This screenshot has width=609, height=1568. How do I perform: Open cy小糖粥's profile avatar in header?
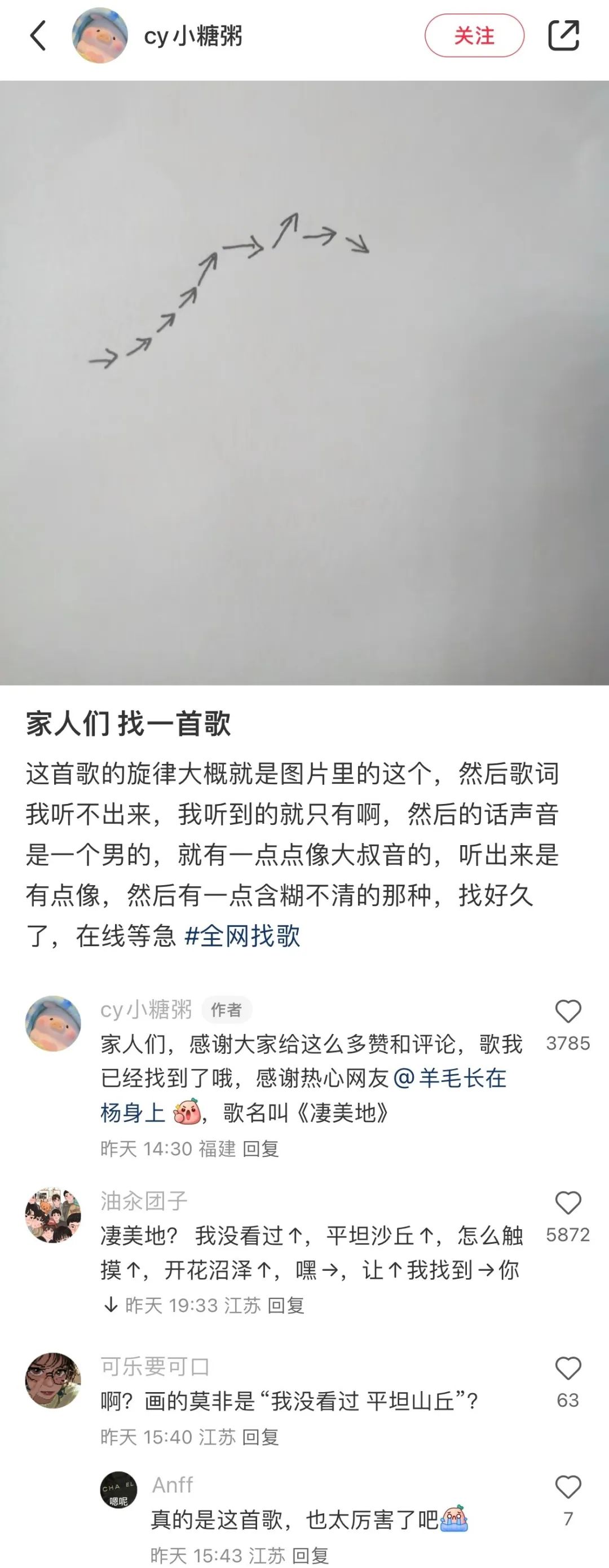pos(100,36)
